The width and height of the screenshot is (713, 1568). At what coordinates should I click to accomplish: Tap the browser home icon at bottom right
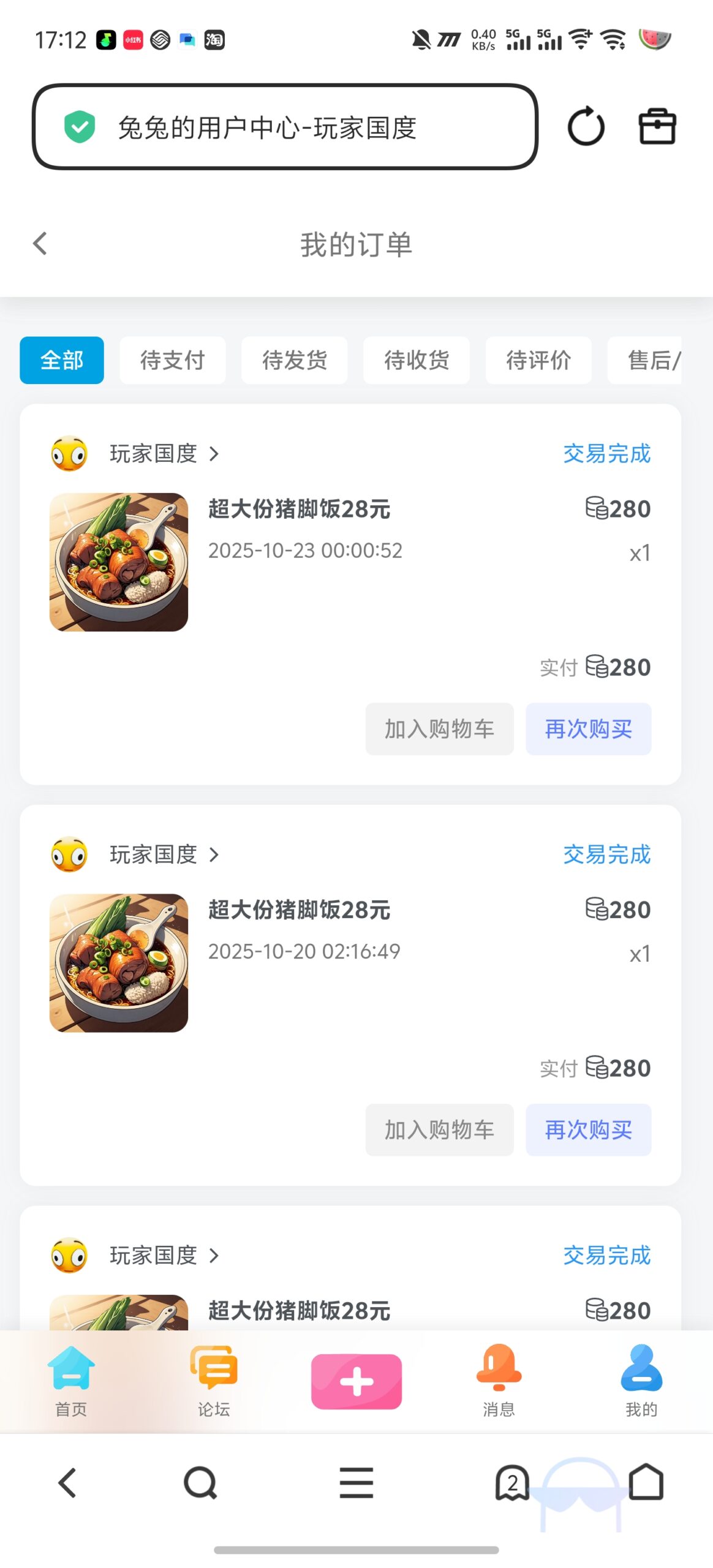click(647, 1482)
